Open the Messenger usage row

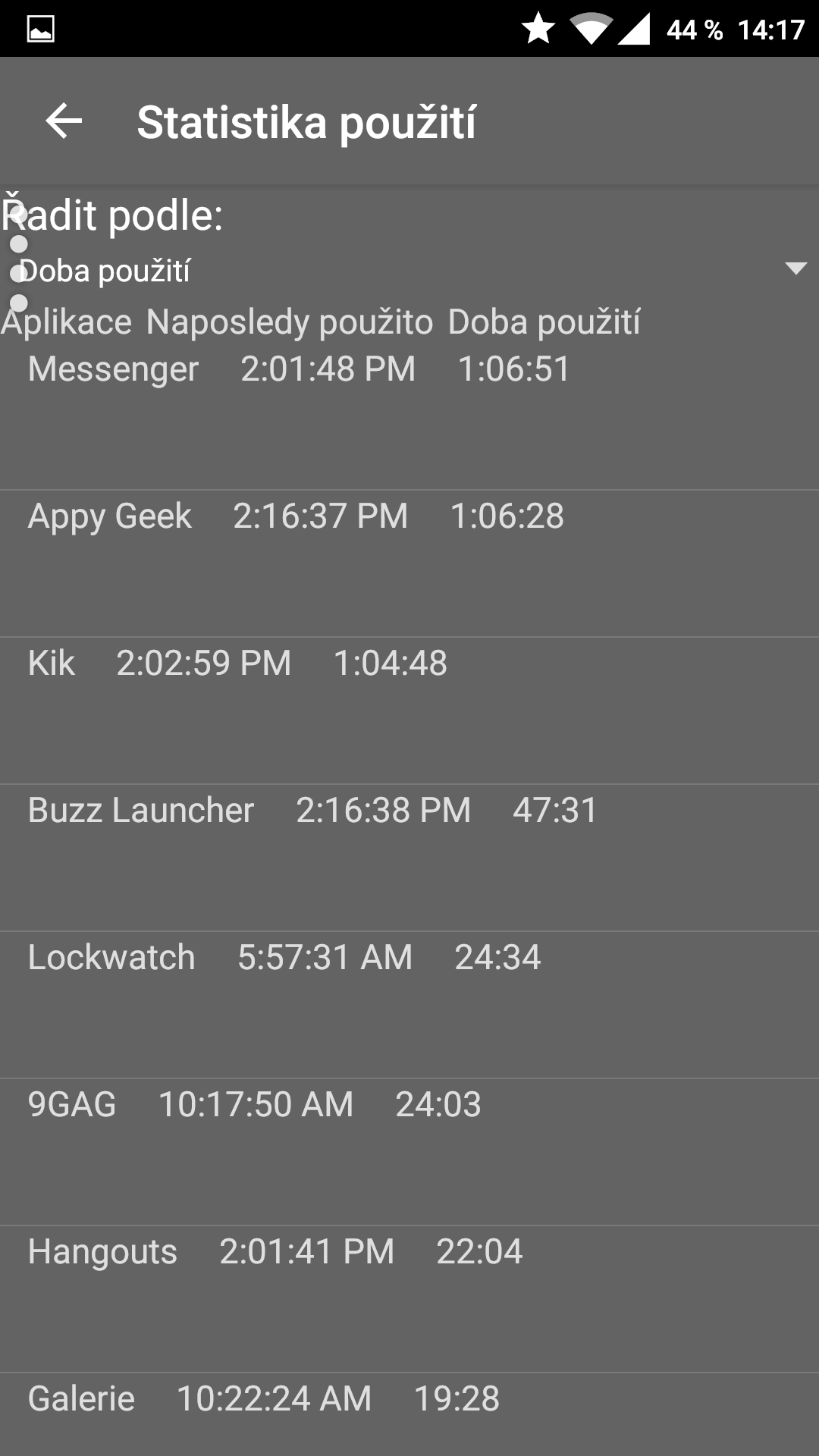point(409,416)
